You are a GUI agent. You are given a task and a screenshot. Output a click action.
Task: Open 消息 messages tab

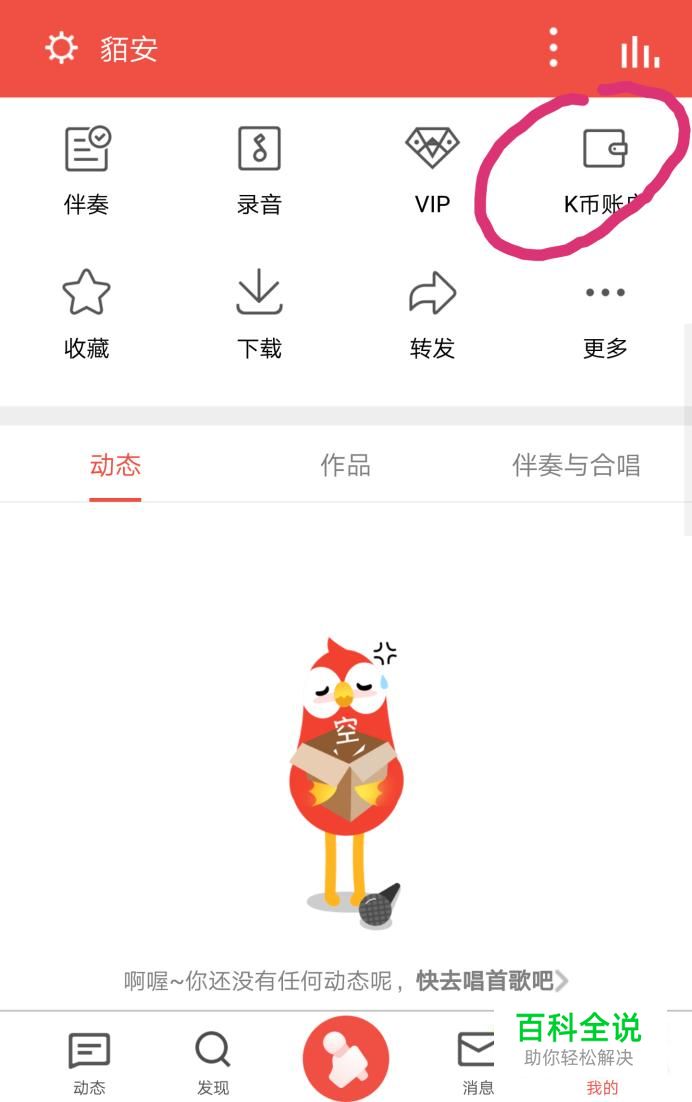click(477, 1062)
